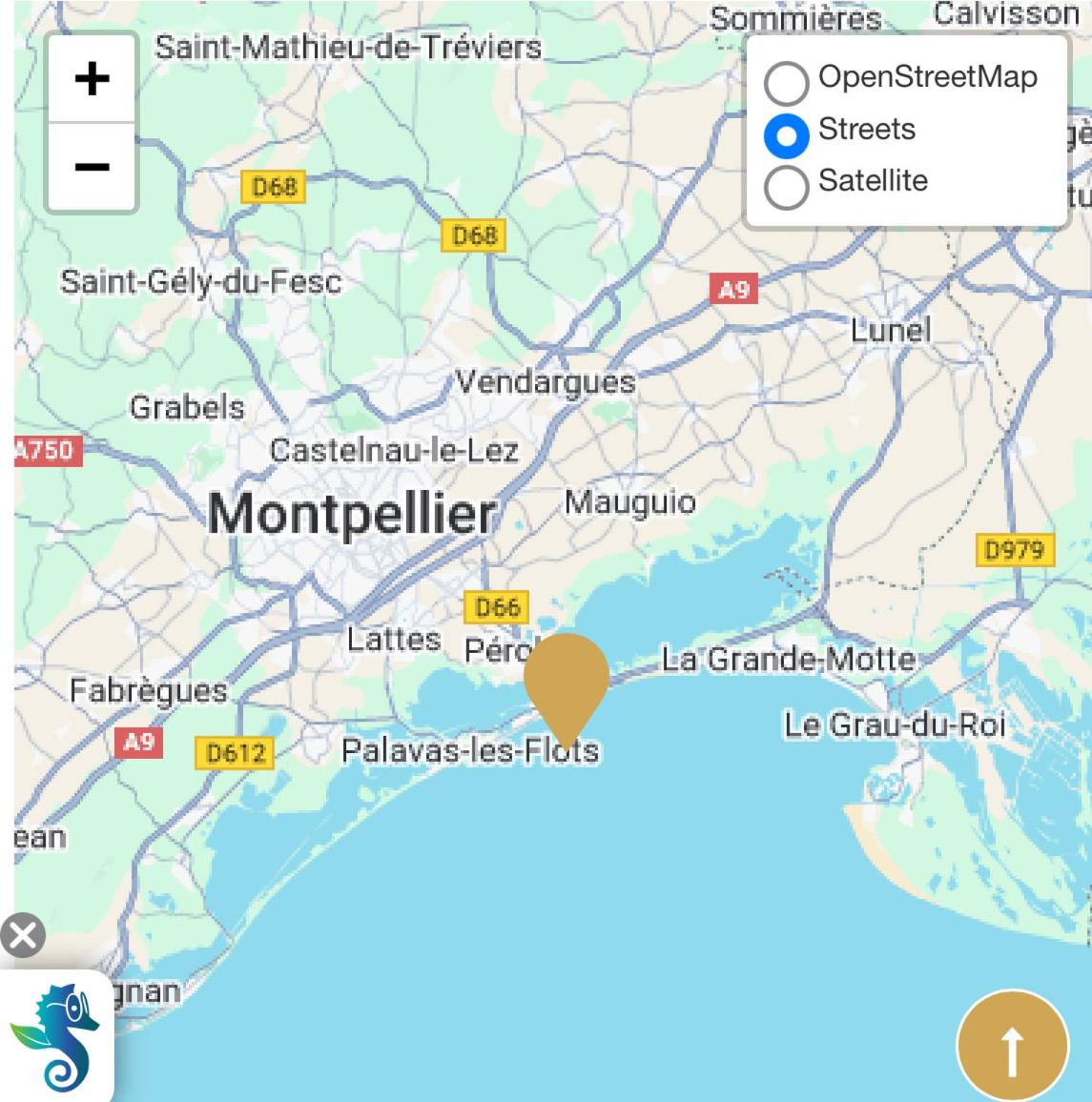Switch to Satellite view
The image size is (1092, 1102).
pyautogui.click(x=787, y=186)
